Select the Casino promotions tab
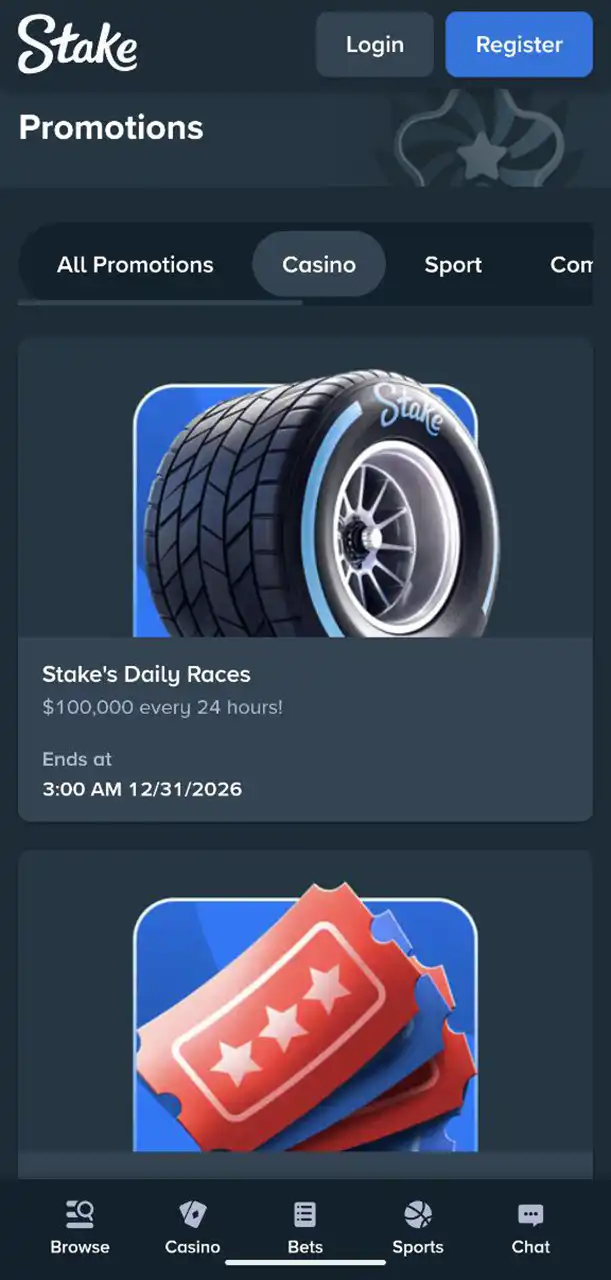This screenshot has width=611, height=1280. coord(319,265)
